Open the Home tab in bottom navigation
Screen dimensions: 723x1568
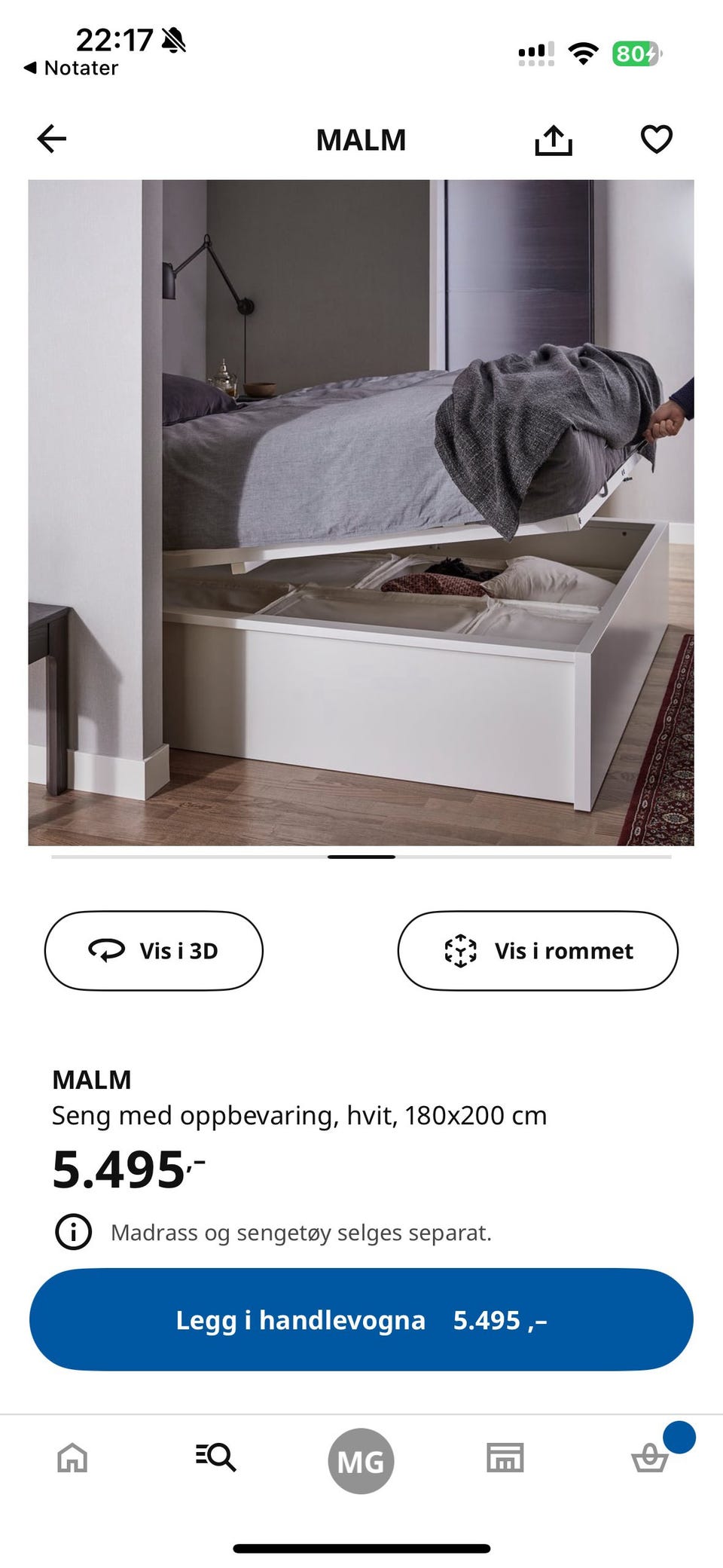coord(72,1459)
